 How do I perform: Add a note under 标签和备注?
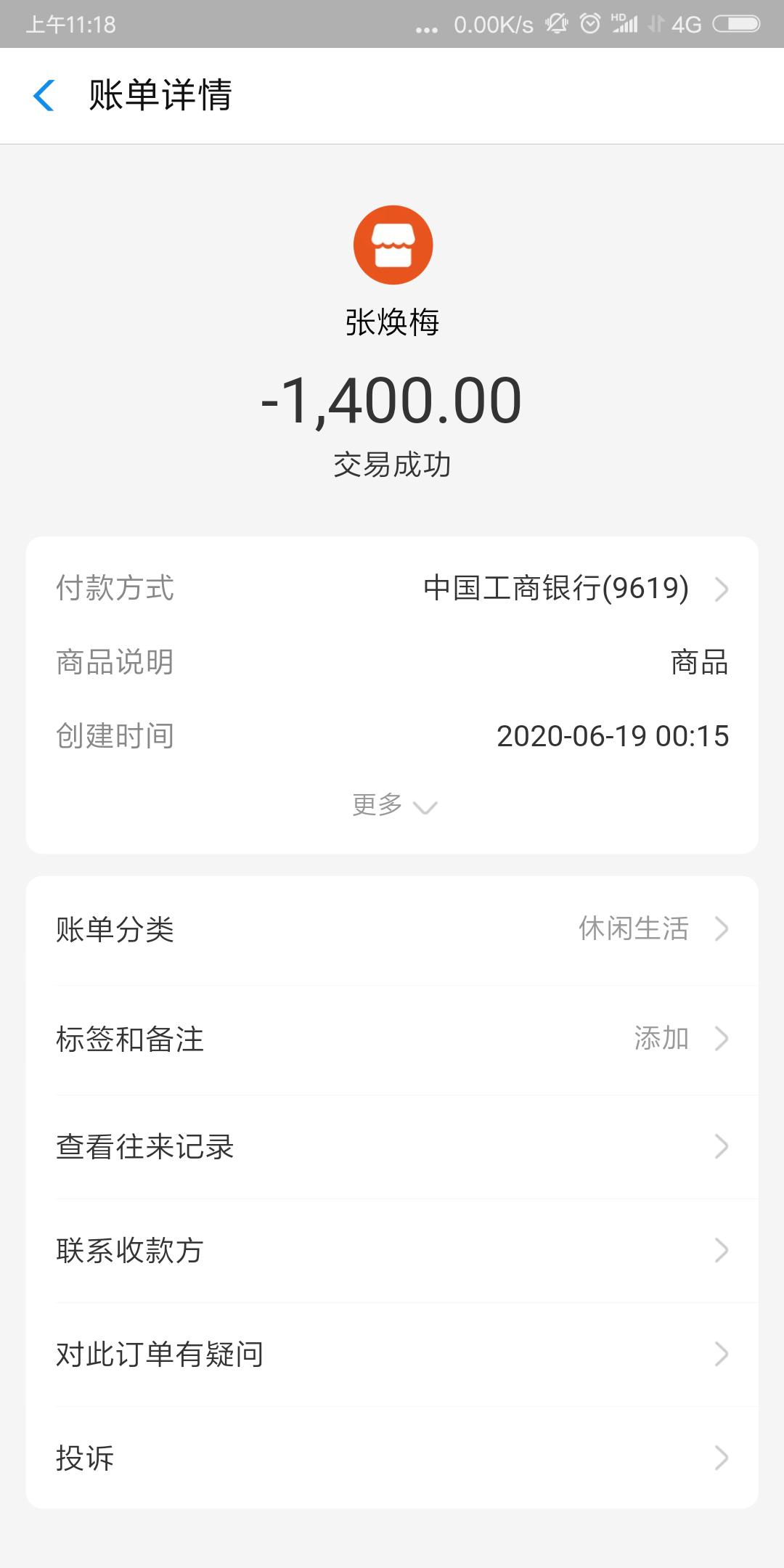click(x=392, y=1039)
